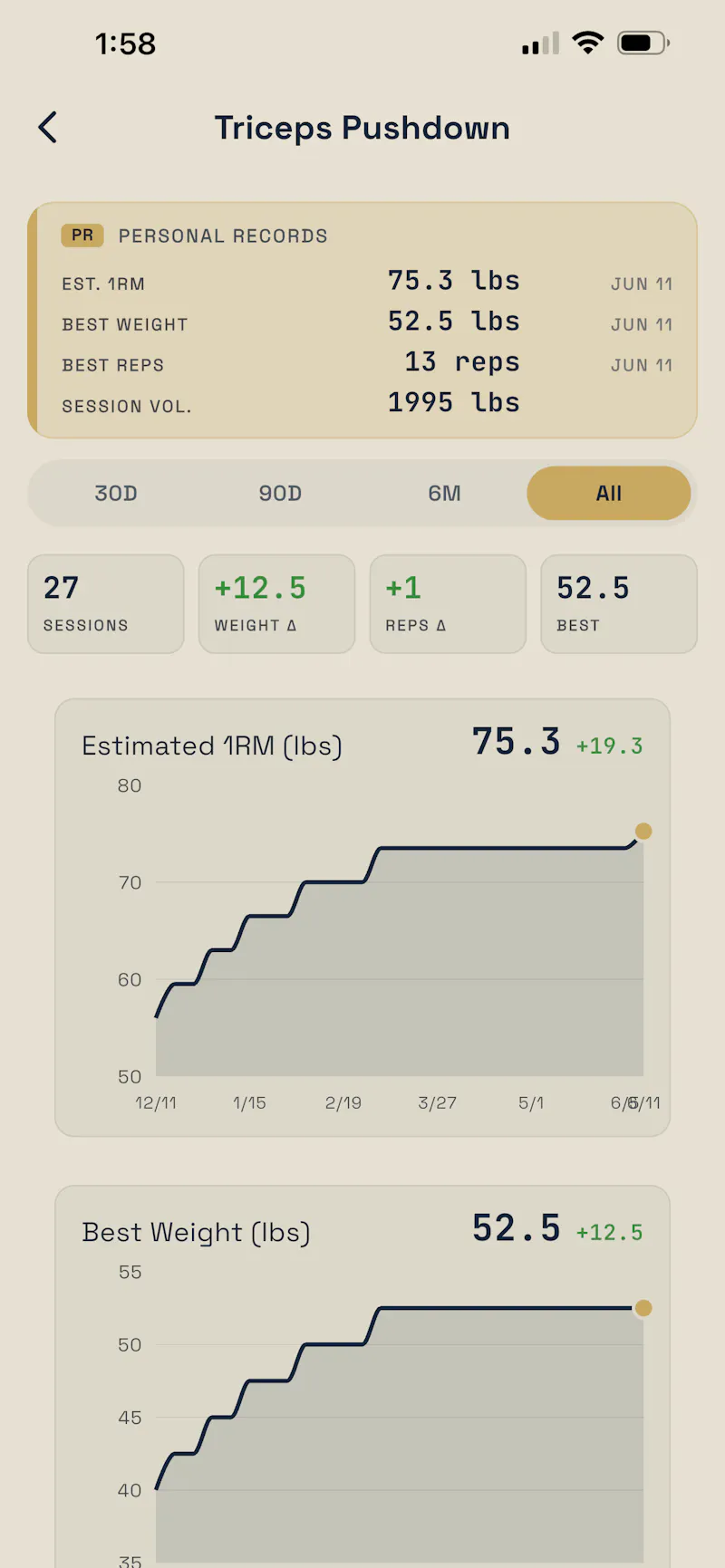
Task: Choose the All time range
Action: pyautogui.click(x=609, y=494)
